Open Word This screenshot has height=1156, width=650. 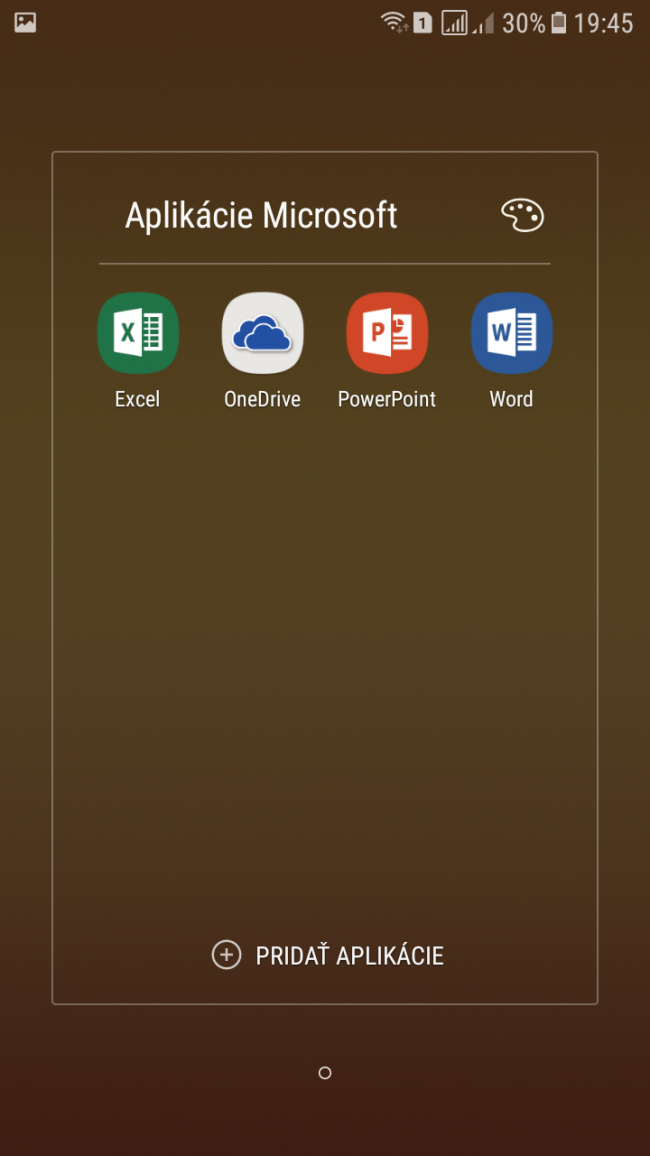tap(511, 333)
